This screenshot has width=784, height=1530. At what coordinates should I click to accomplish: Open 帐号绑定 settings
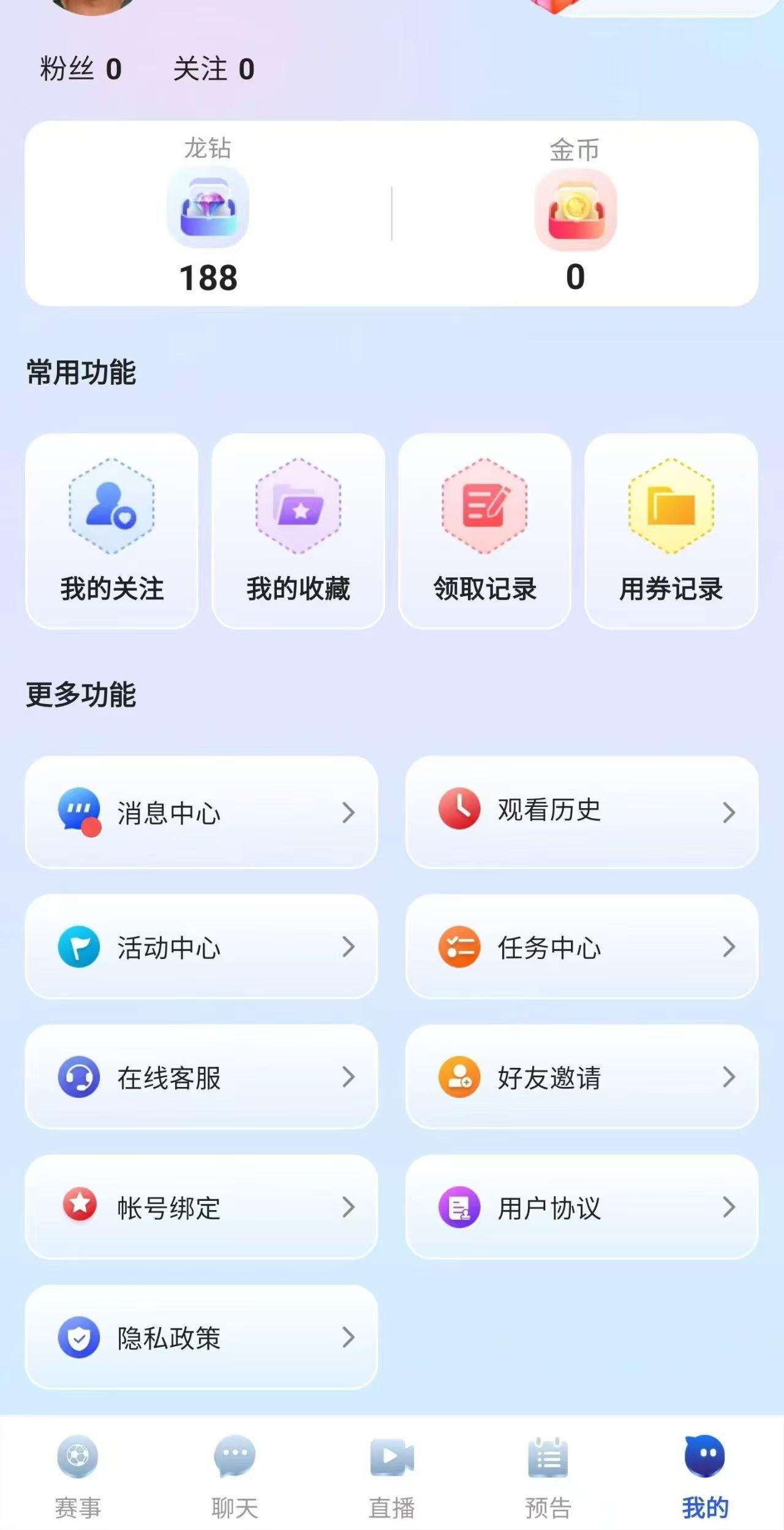point(201,1206)
